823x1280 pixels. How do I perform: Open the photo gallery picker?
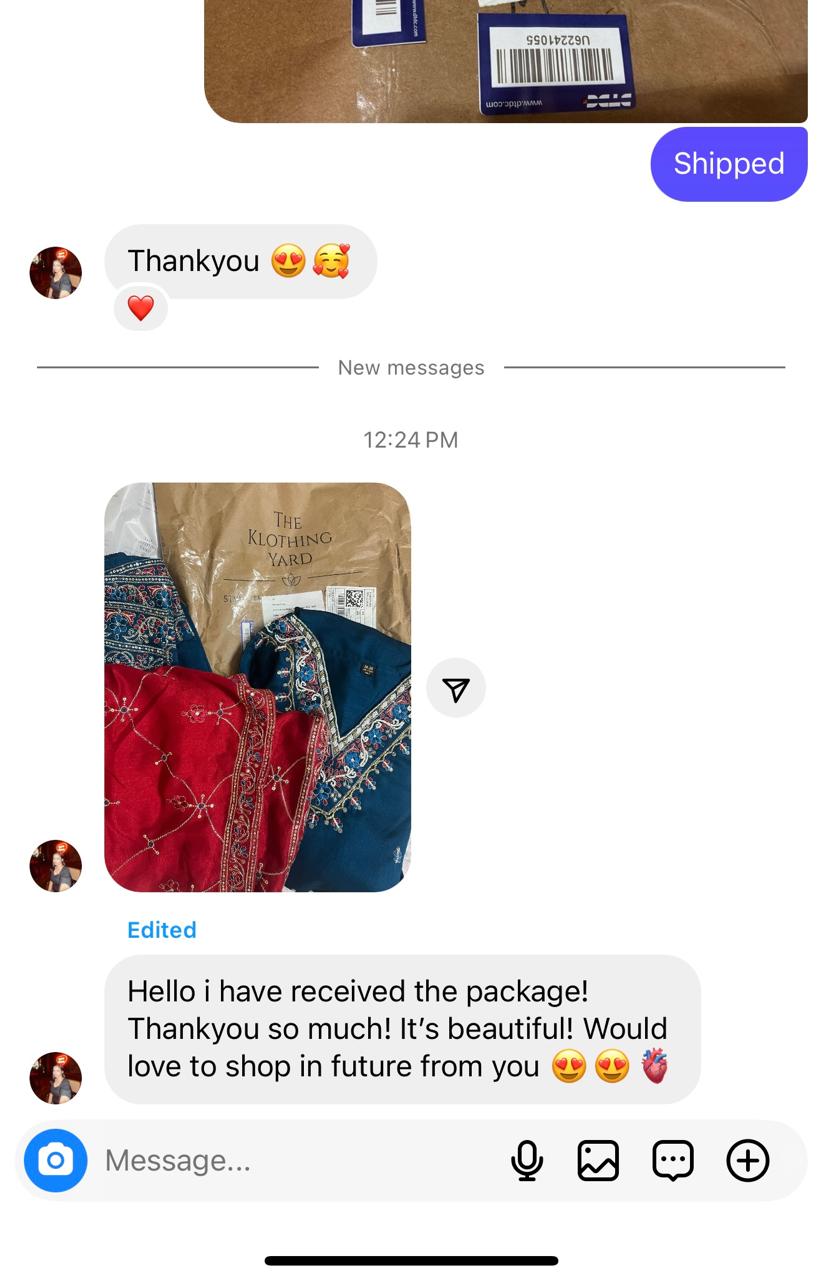click(598, 1160)
